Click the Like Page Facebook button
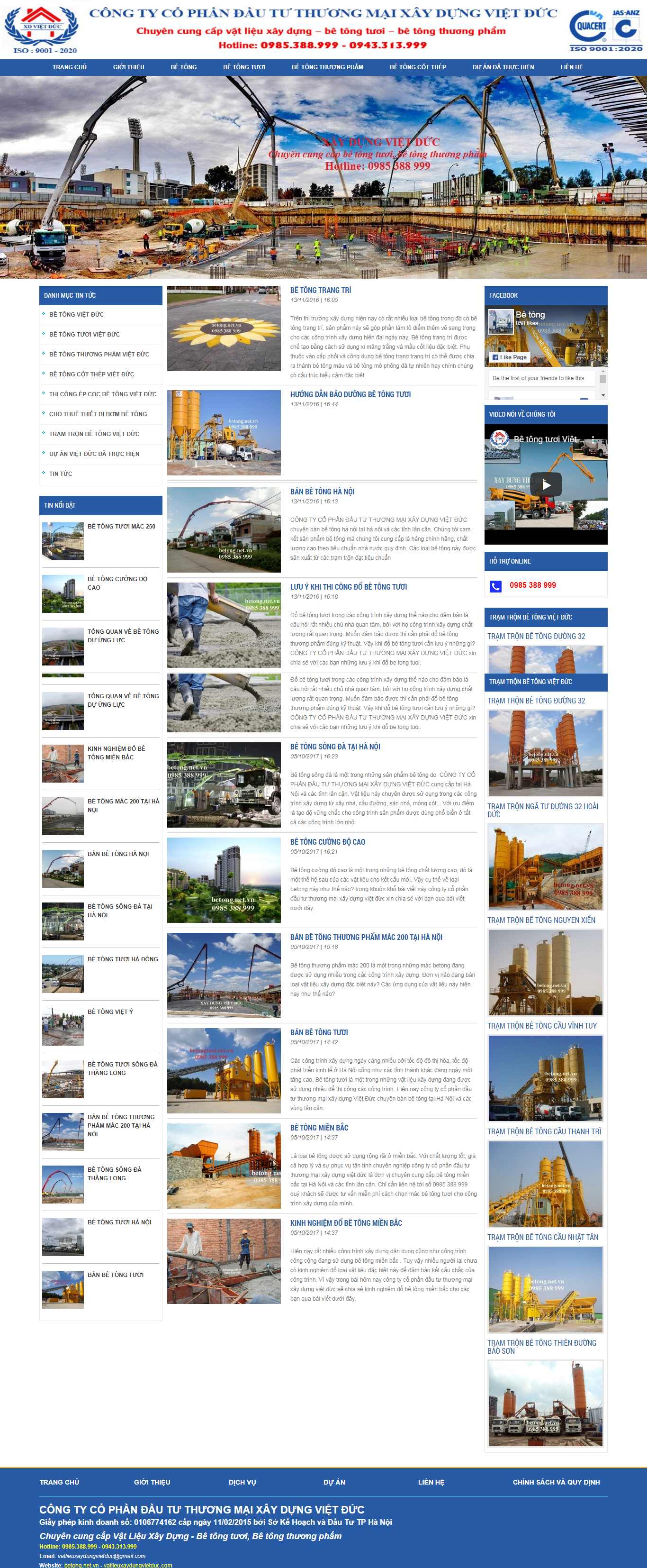 tap(510, 357)
